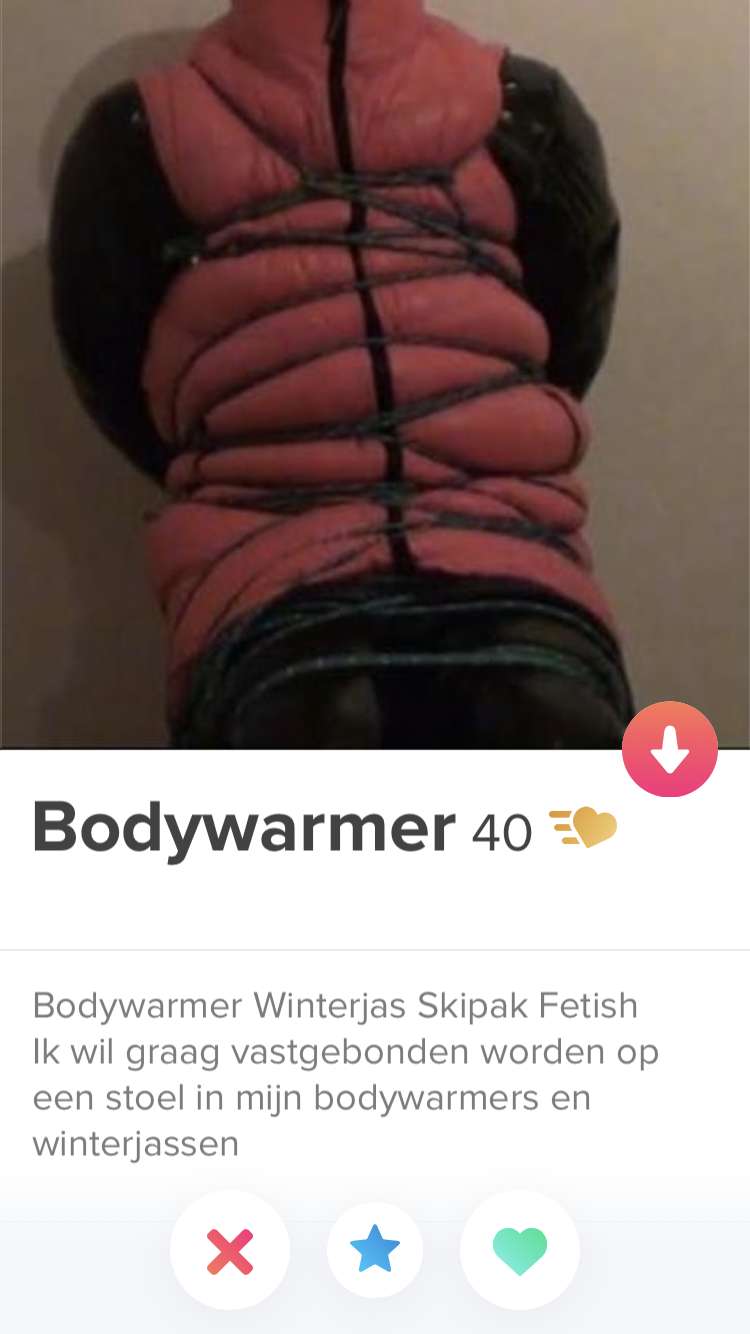Tap the red X to pass
750x1334 pixels.
pyautogui.click(x=230, y=1250)
